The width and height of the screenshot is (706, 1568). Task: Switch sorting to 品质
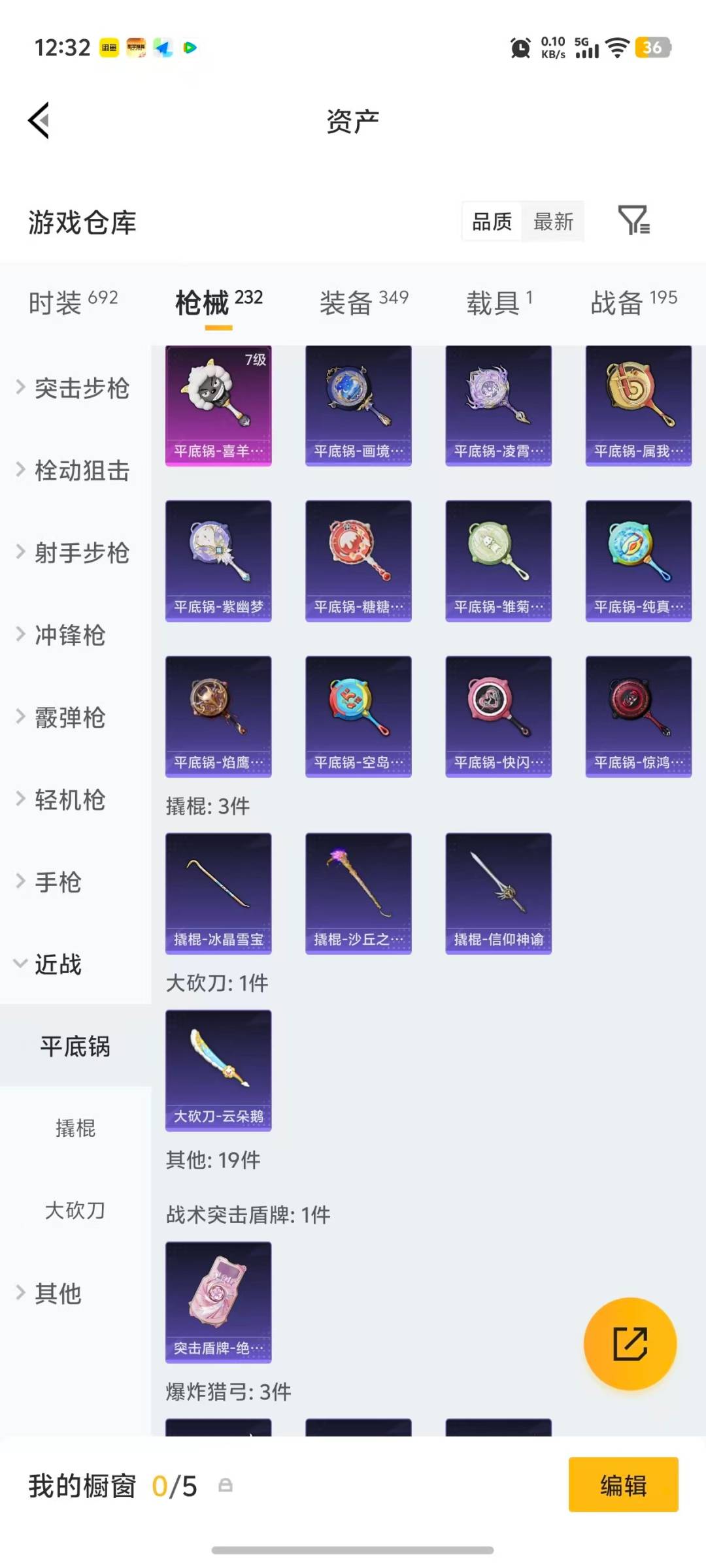coord(492,222)
